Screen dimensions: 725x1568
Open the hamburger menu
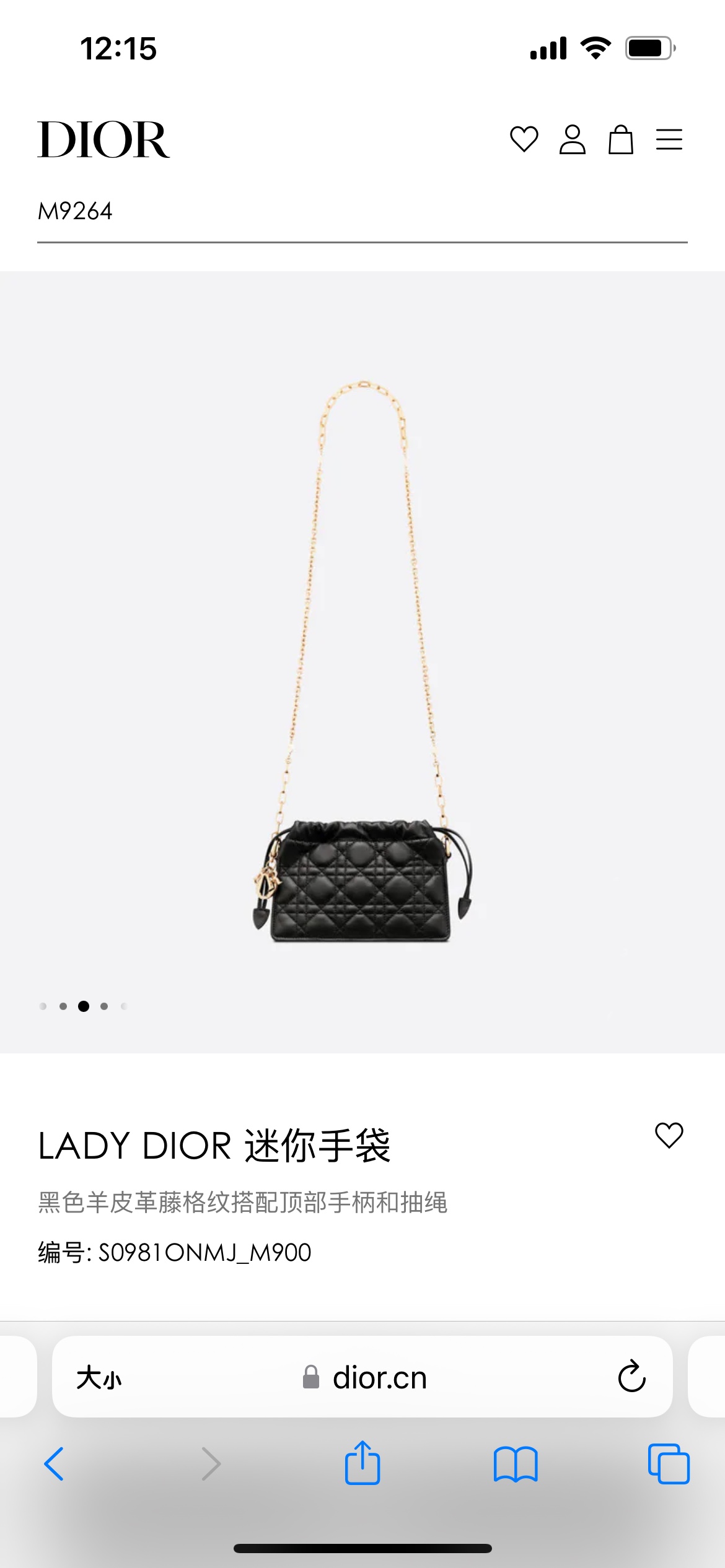pyautogui.click(x=669, y=139)
